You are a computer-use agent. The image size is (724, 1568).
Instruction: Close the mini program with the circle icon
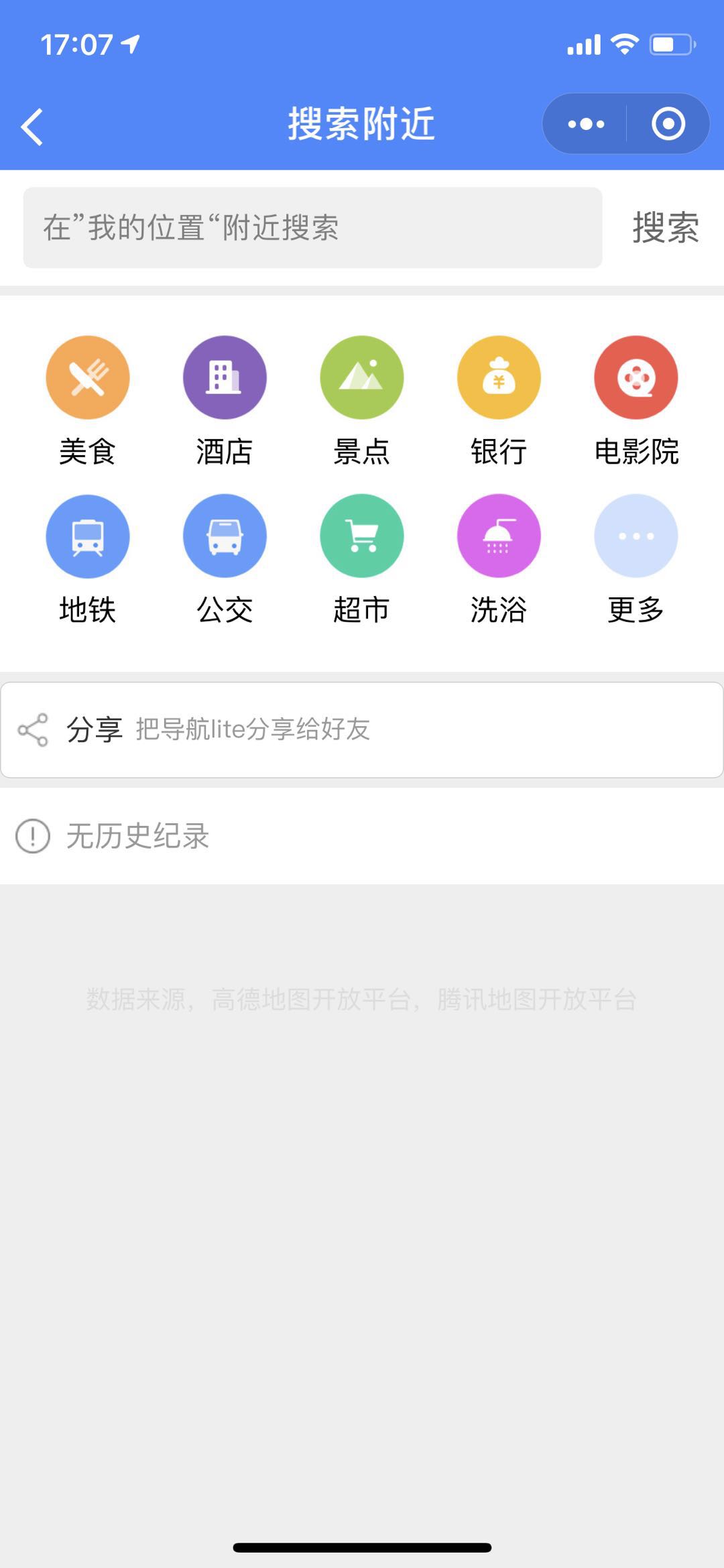pos(668,124)
